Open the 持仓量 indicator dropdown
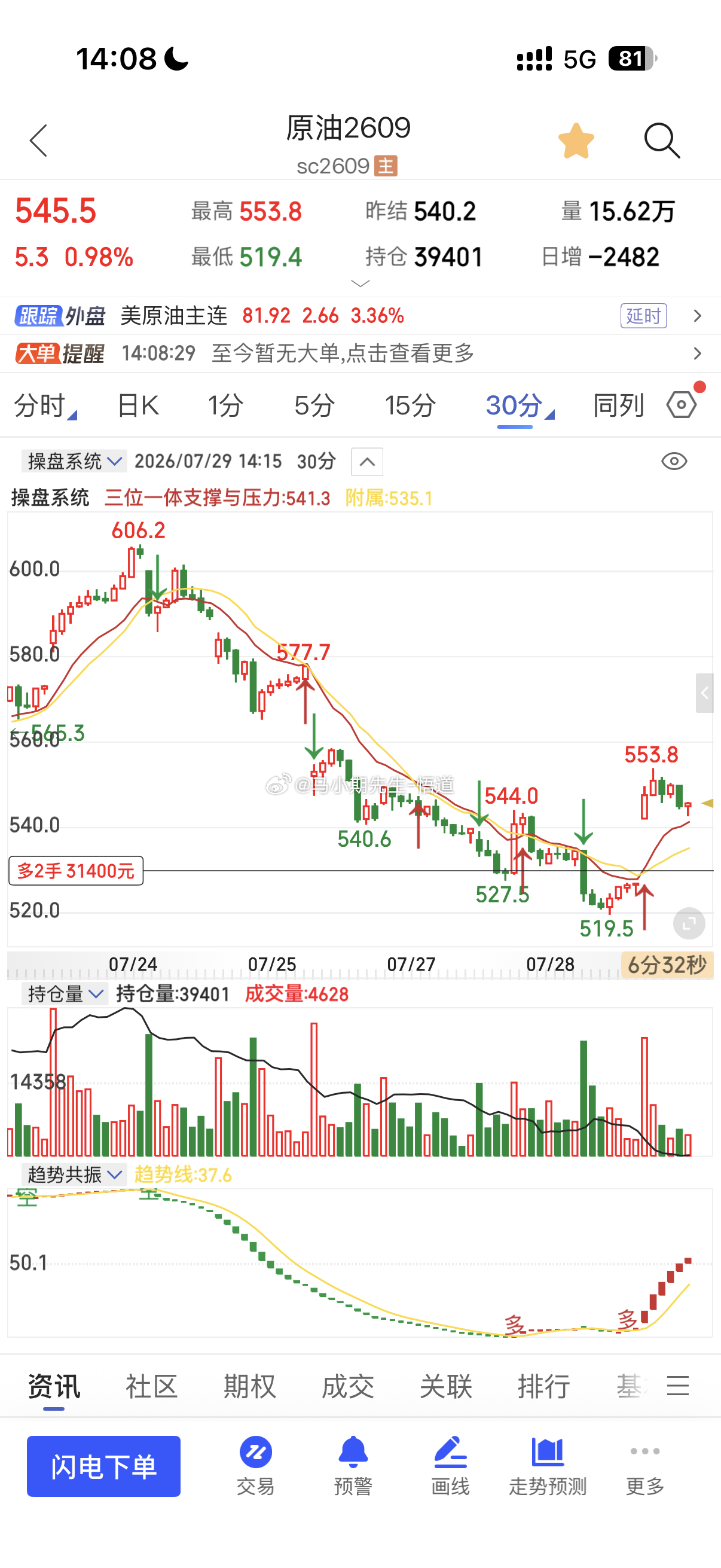 [x=65, y=994]
